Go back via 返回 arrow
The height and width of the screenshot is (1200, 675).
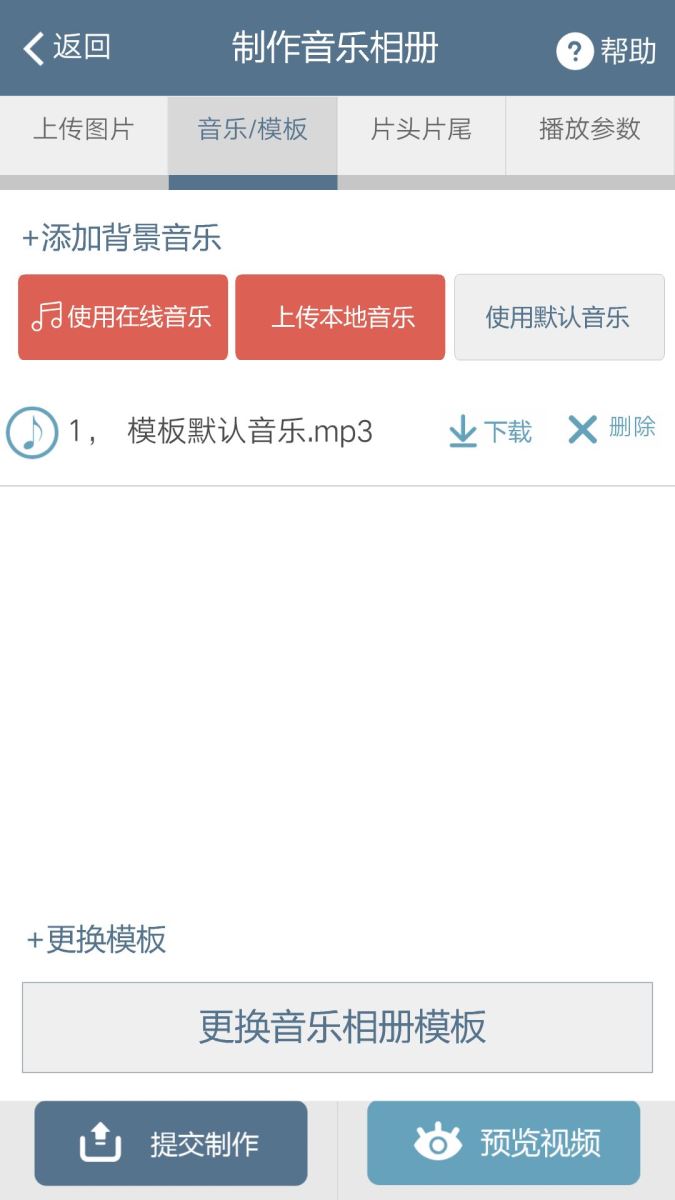coord(66,48)
